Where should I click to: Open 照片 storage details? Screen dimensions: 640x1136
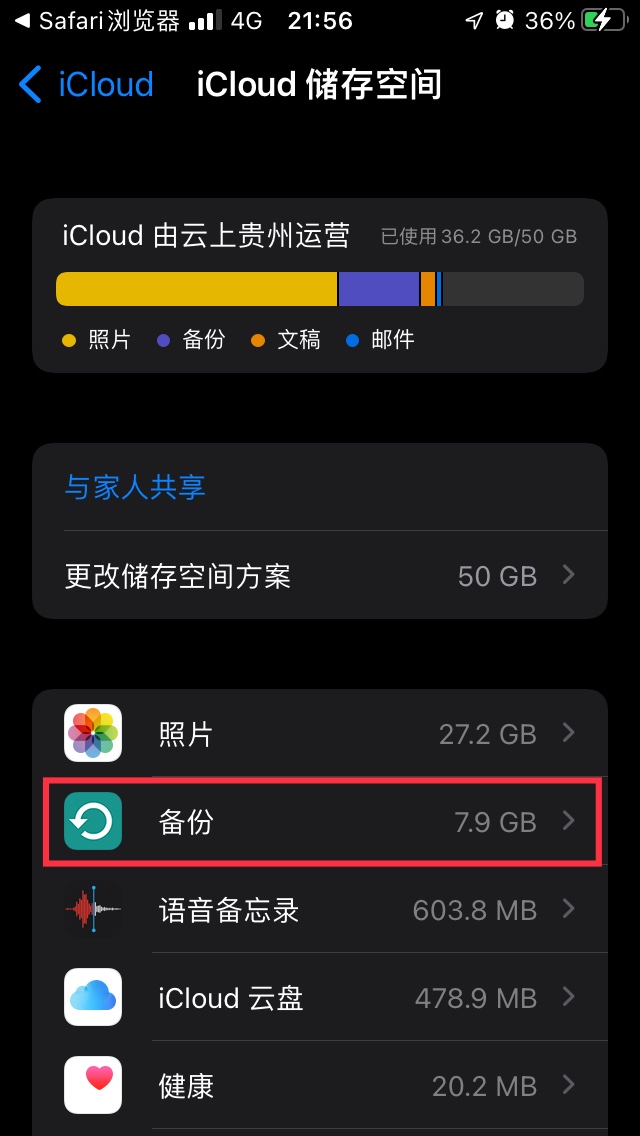coord(319,734)
